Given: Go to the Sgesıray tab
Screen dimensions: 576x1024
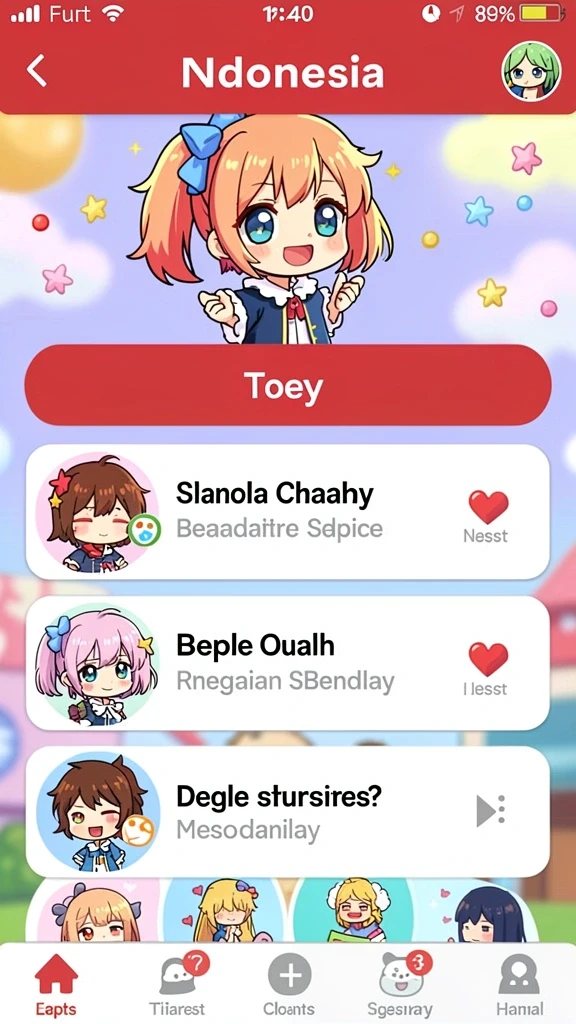Looking at the screenshot, I should pyautogui.click(x=400, y=985).
